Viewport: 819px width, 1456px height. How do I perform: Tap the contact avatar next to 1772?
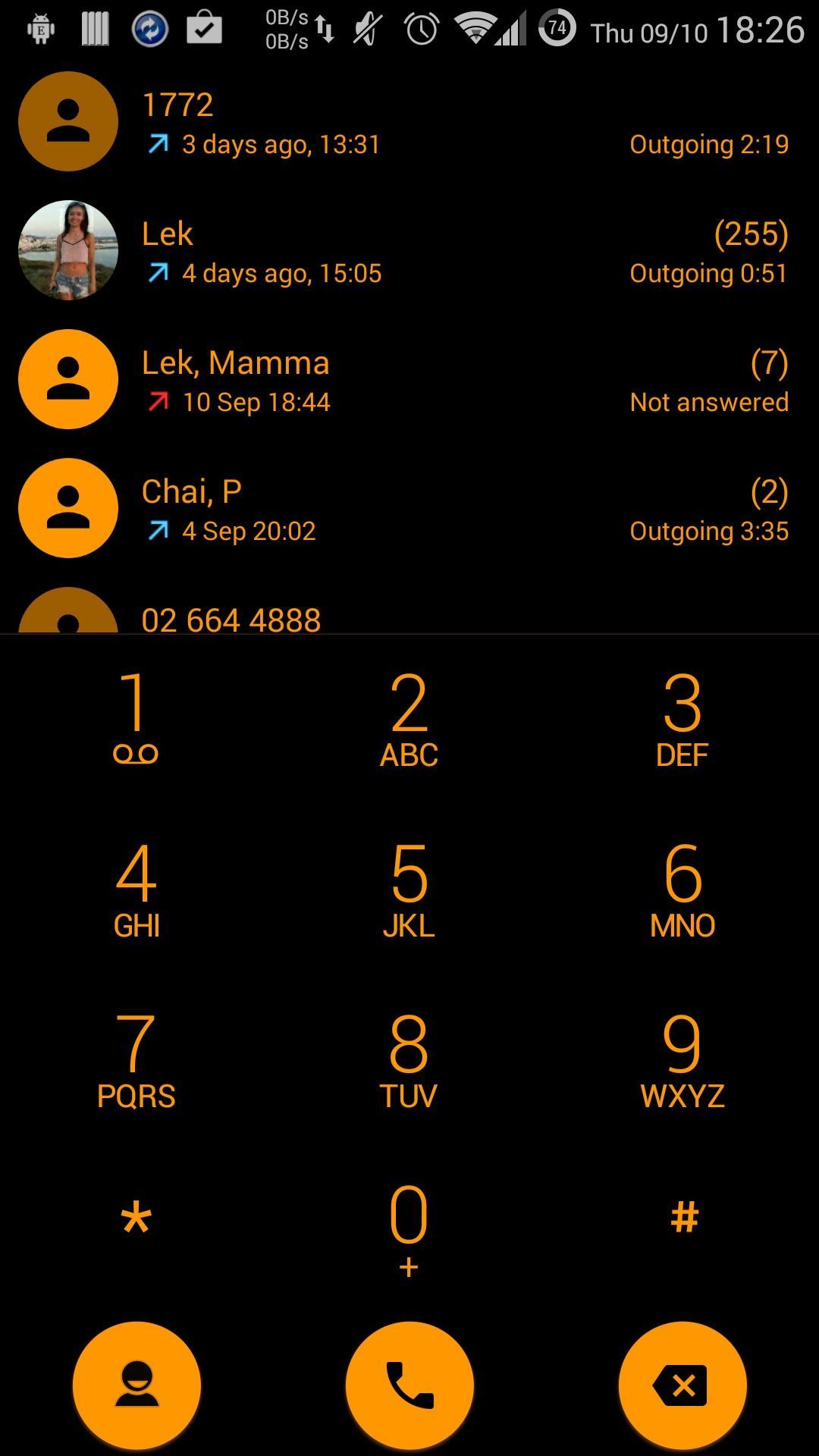(x=67, y=122)
